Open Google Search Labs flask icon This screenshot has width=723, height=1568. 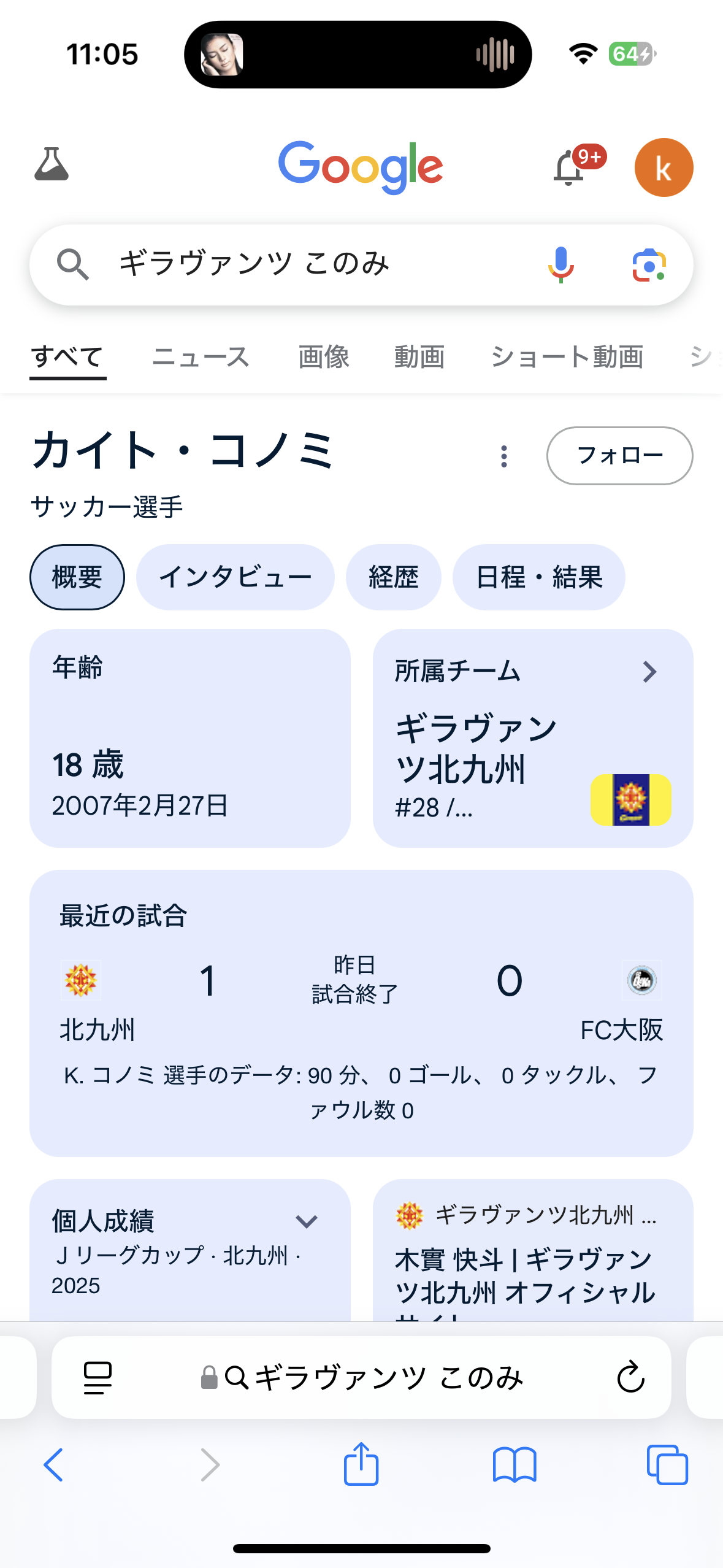click(x=52, y=164)
